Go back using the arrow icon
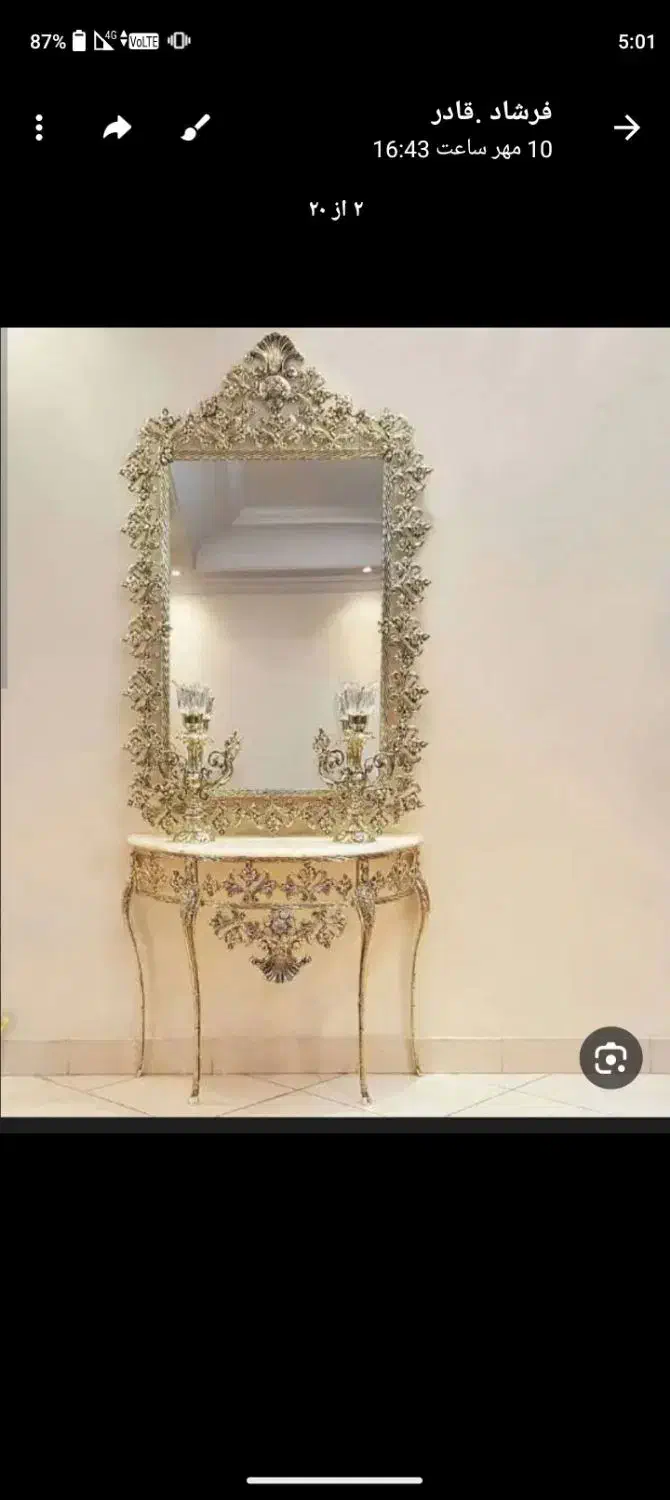670x1500 pixels. (626, 127)
